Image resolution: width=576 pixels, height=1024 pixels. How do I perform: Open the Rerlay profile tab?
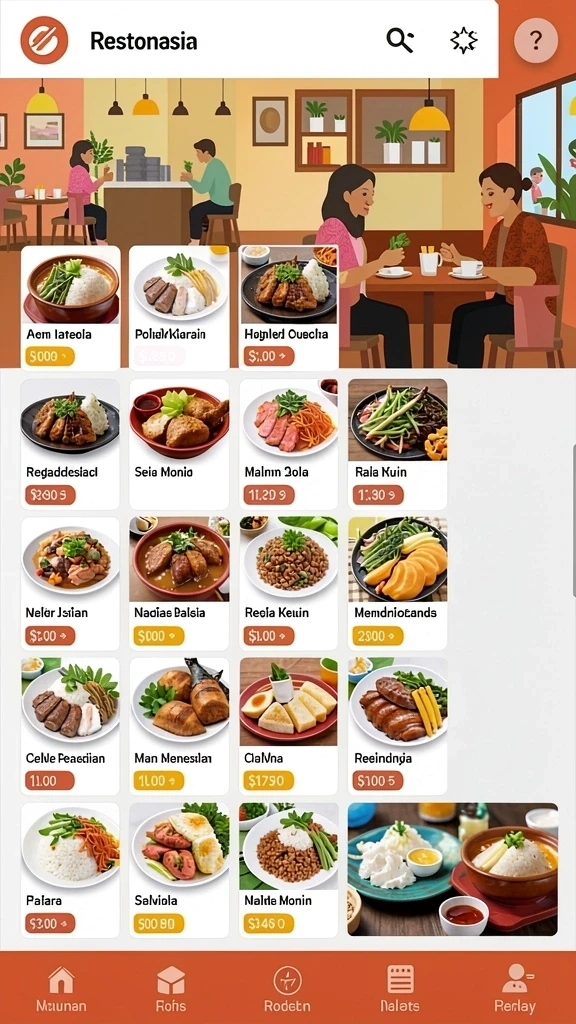[515, 988]
